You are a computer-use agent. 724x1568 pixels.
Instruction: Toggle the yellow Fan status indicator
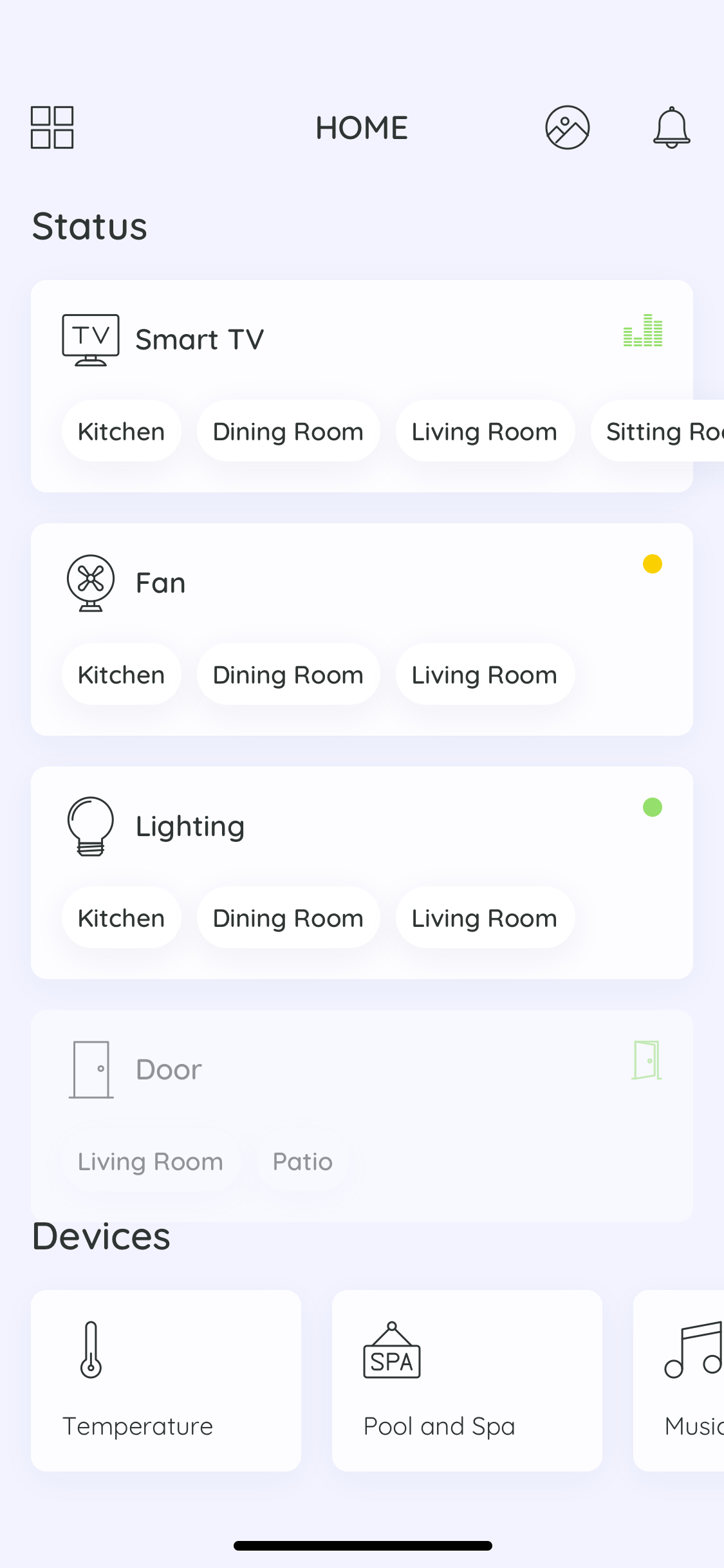coord(653,564)
